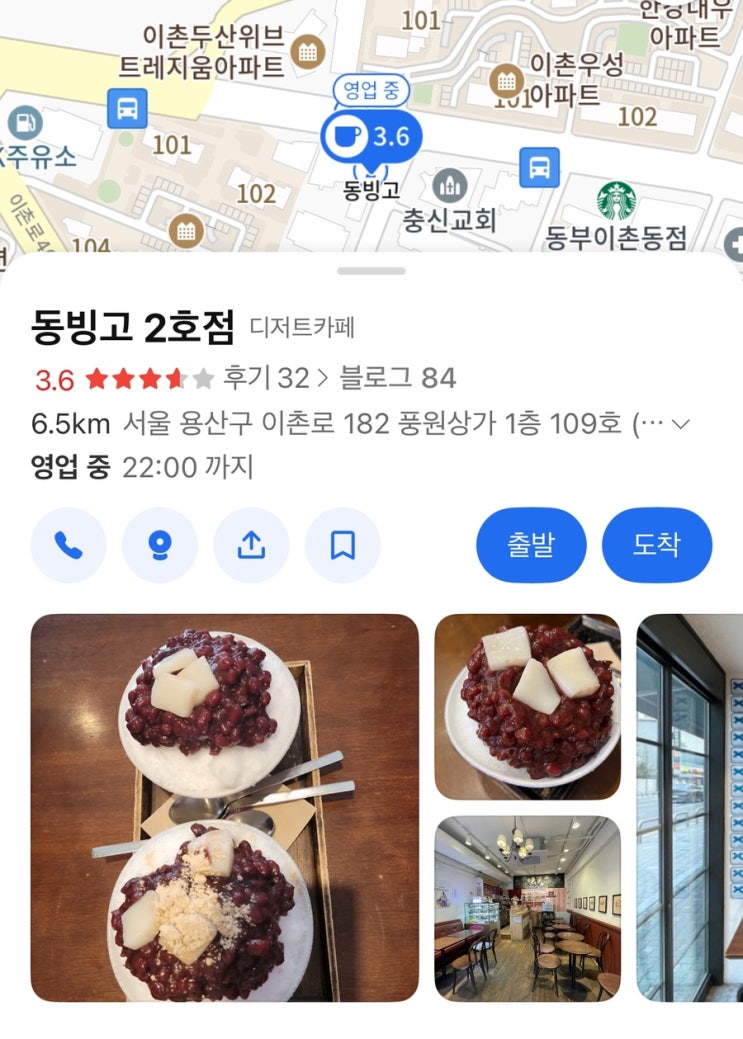Image resolution: width=743 pixels, height=1039 pixels.
Task: View the single bingsu bowl photo
Action: [x=527, y=706]
